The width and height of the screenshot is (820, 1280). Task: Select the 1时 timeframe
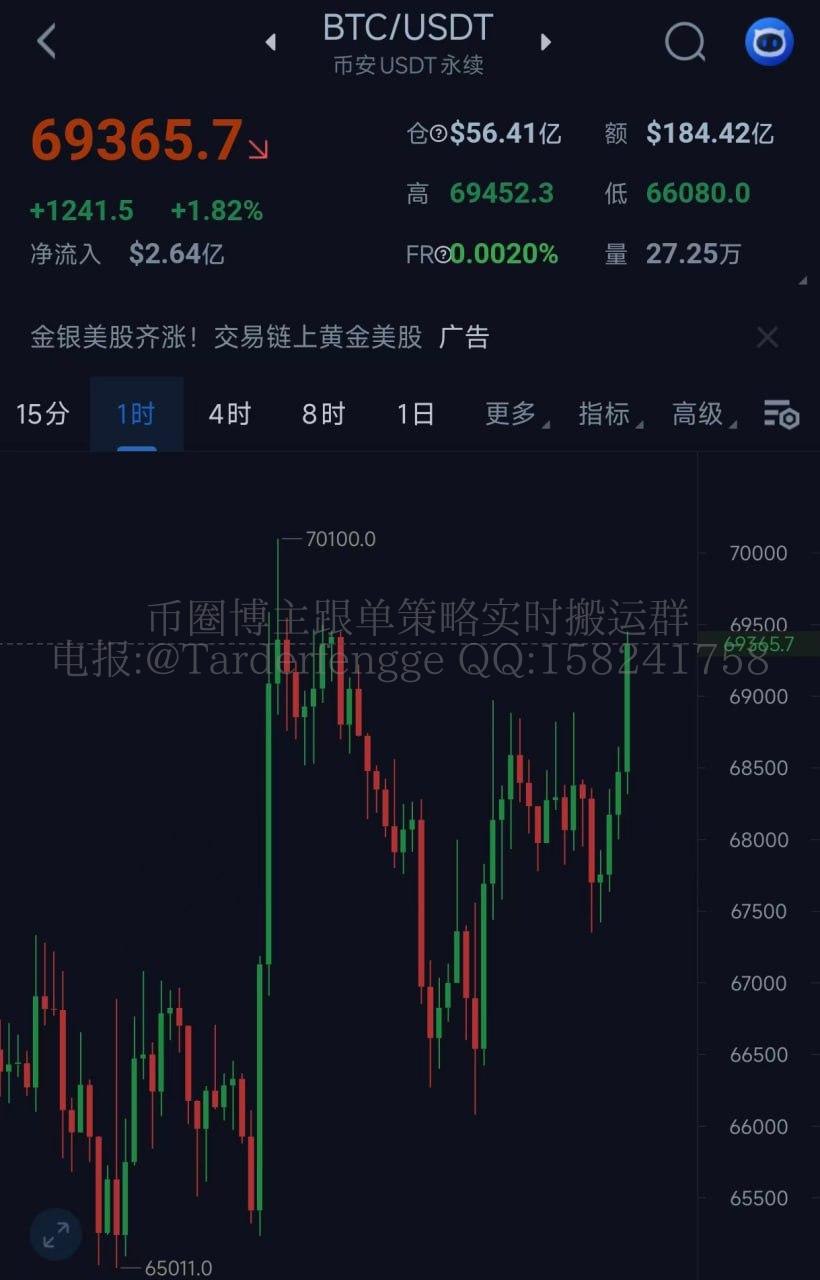tap(136, 413)
